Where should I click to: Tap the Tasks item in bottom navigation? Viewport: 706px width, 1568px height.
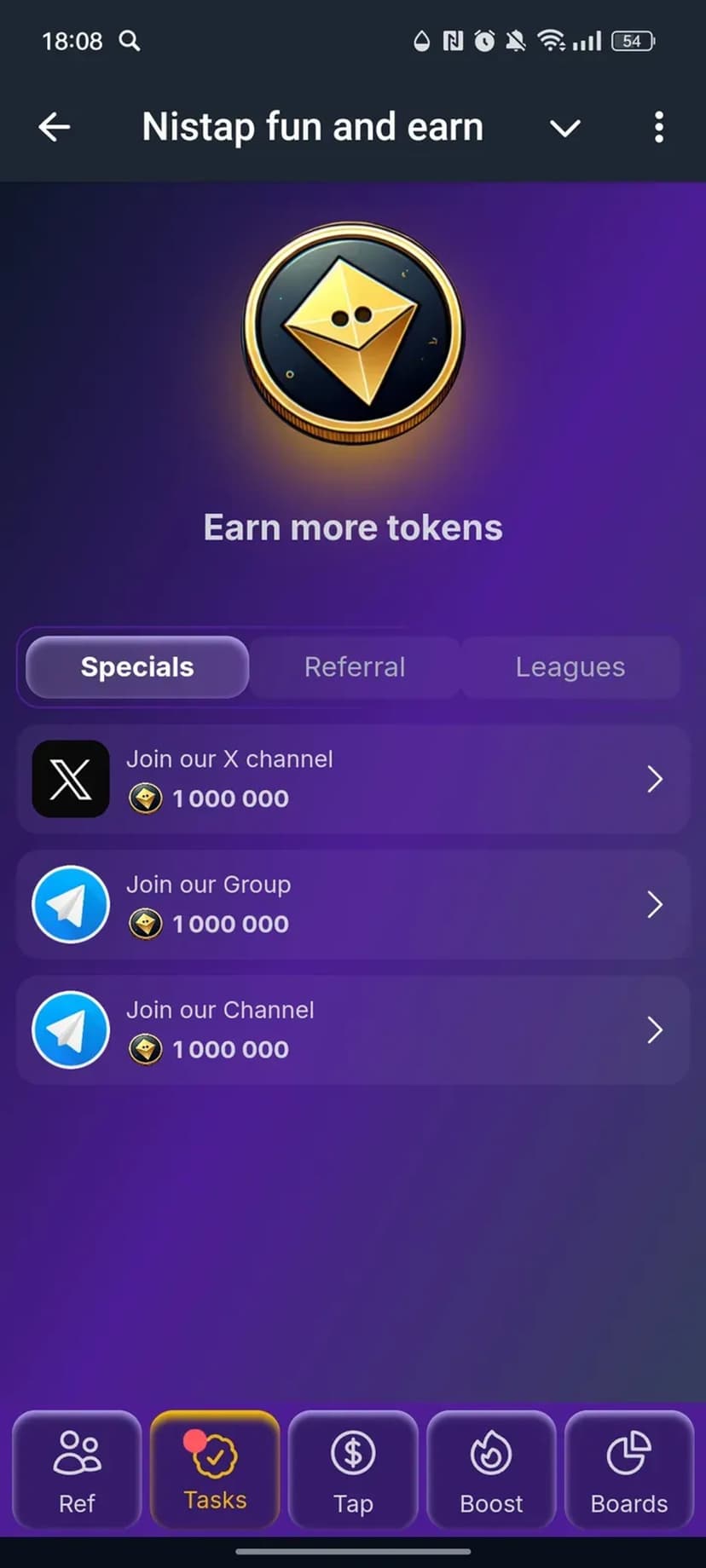pos(215,1471)
